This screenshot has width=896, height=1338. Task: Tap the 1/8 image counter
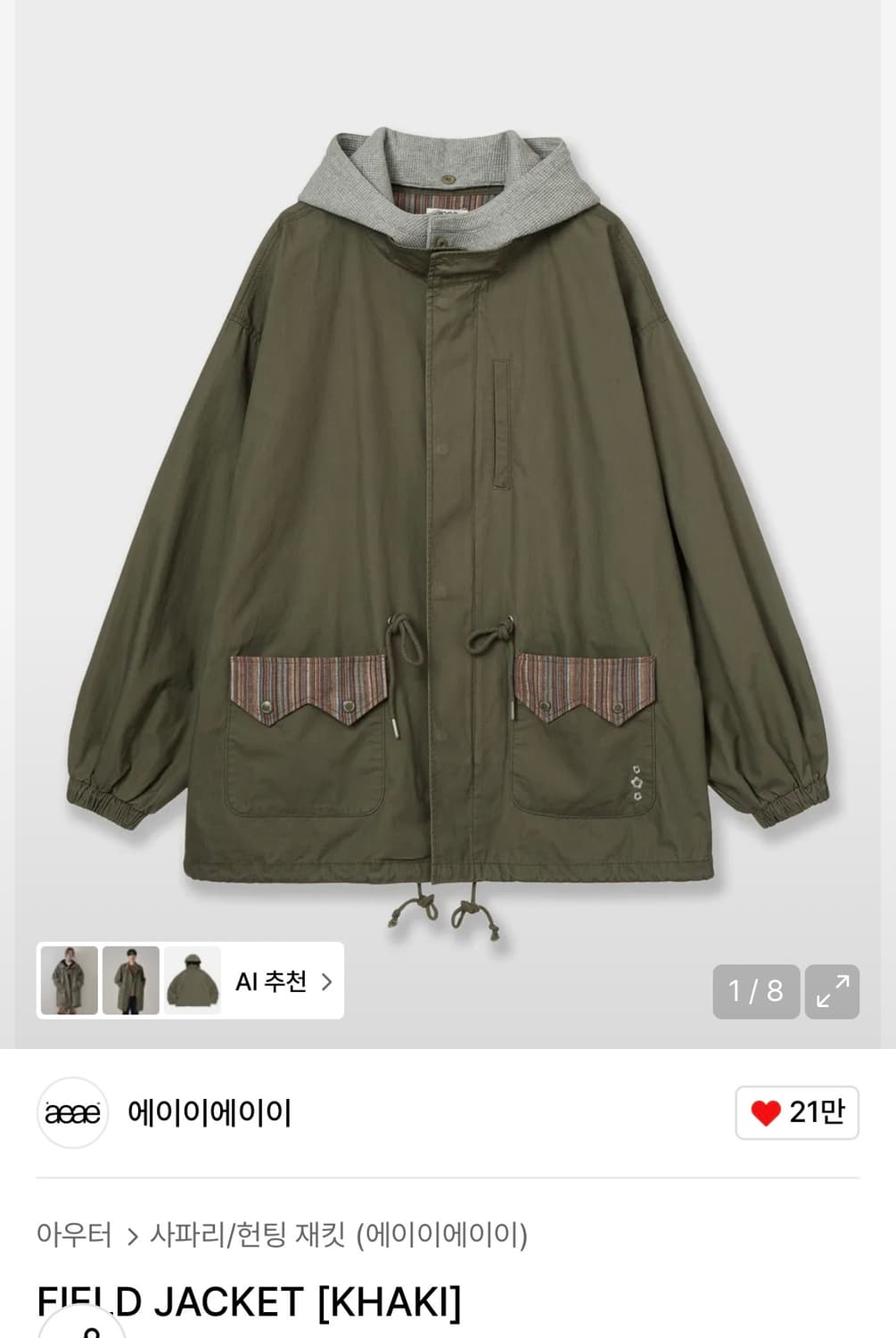click(x=755, y=992)
